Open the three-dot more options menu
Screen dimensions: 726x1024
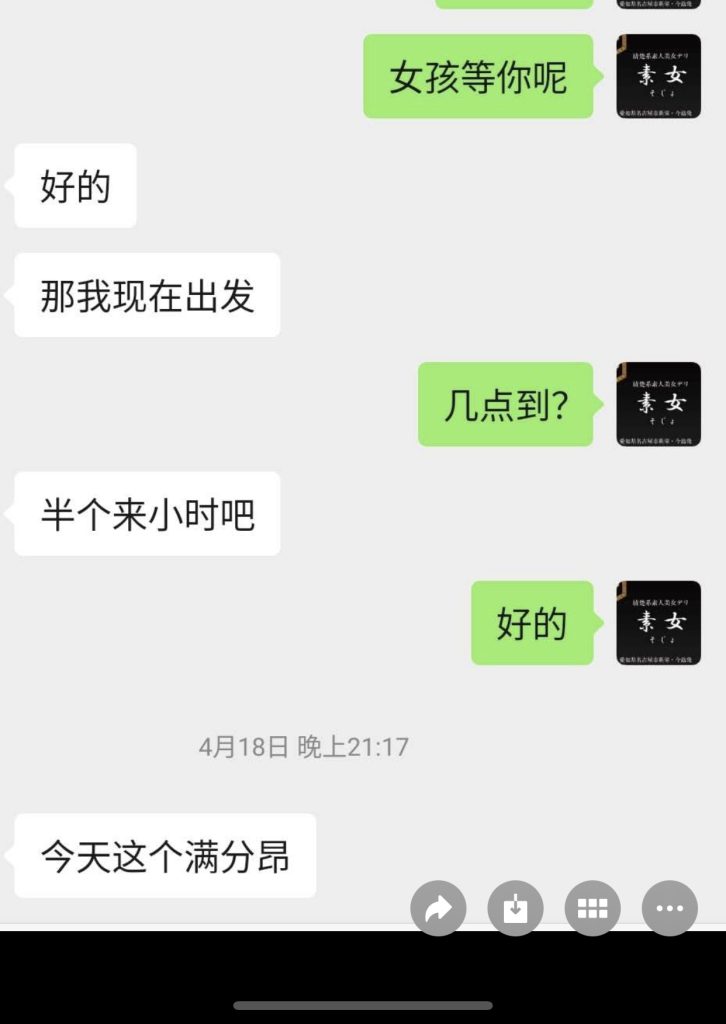[669, 908]
